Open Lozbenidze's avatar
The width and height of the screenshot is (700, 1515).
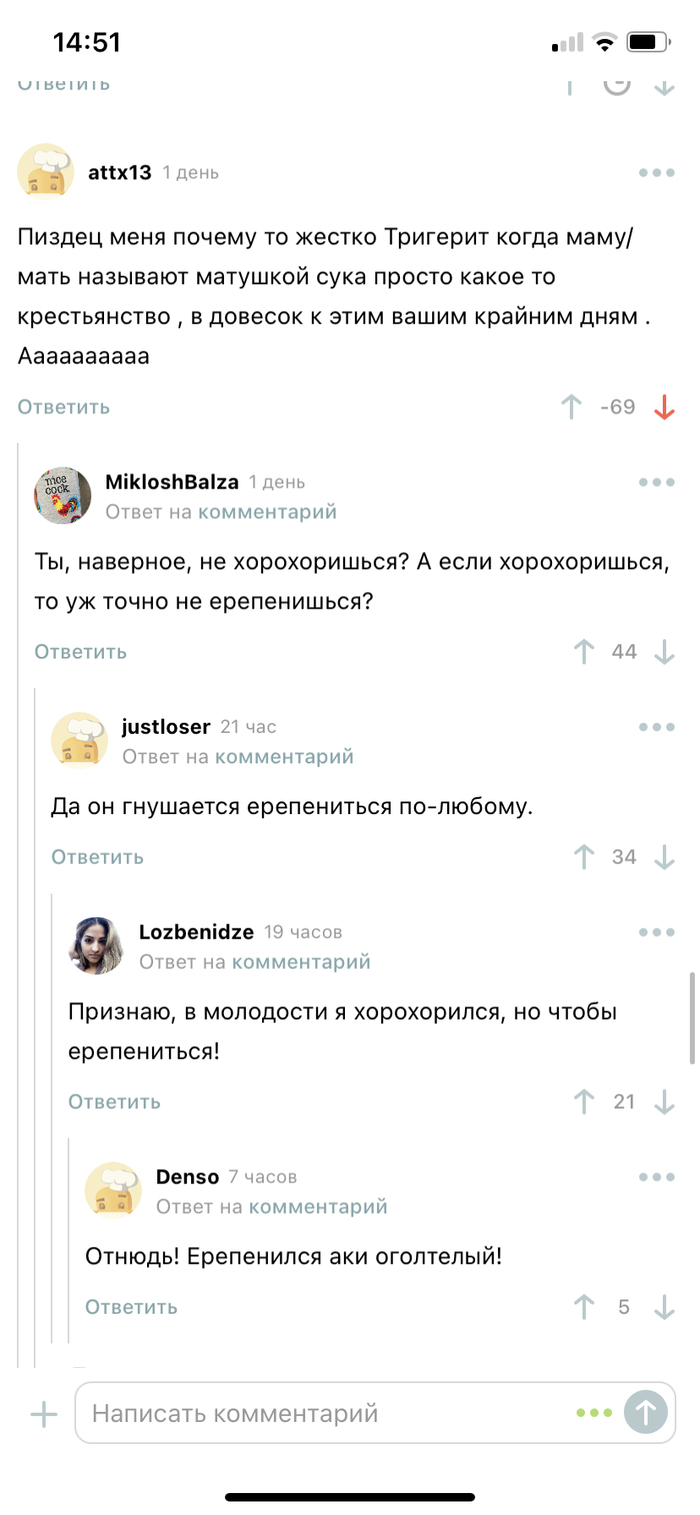click(x=96, y=946)
